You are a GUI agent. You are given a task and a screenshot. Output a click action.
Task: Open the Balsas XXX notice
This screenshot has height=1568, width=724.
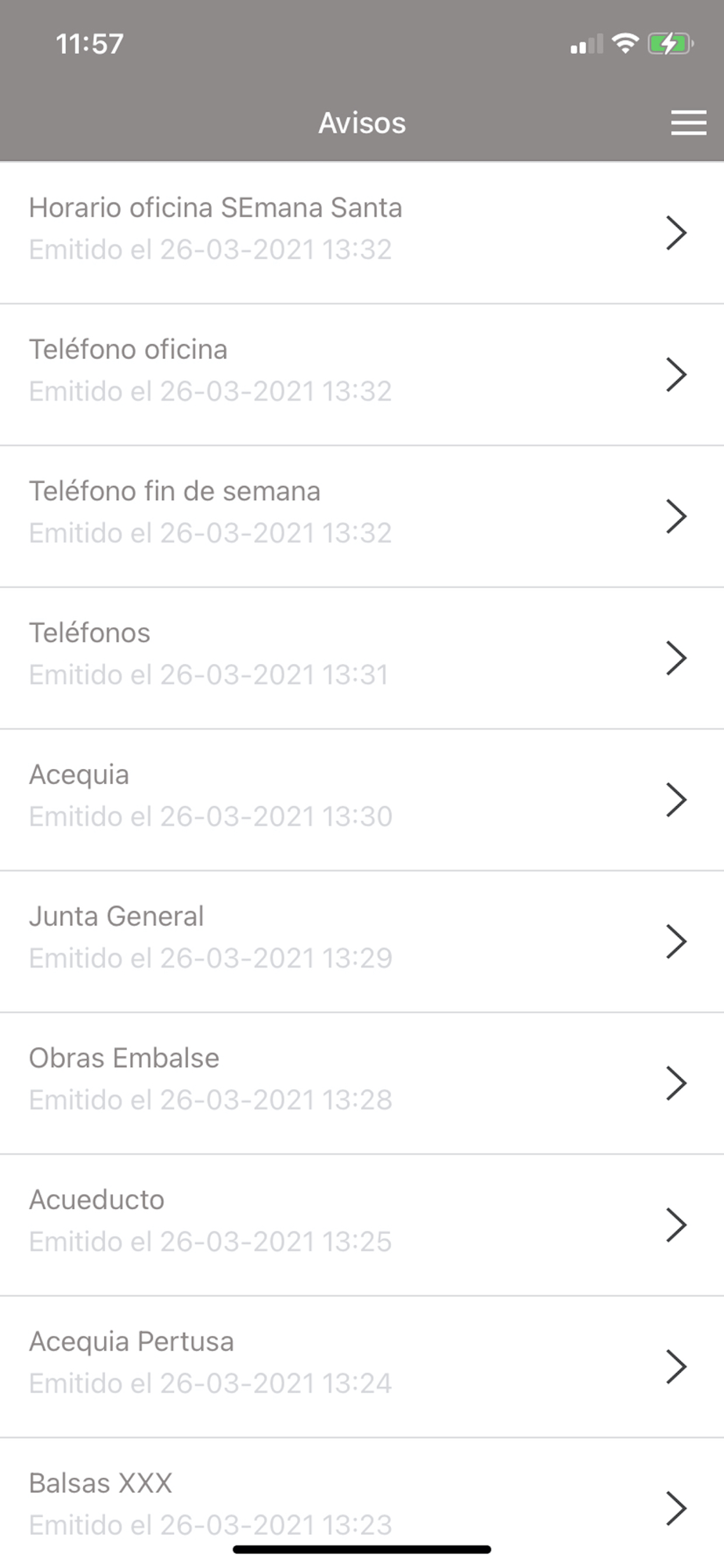tap(362, 1503)
